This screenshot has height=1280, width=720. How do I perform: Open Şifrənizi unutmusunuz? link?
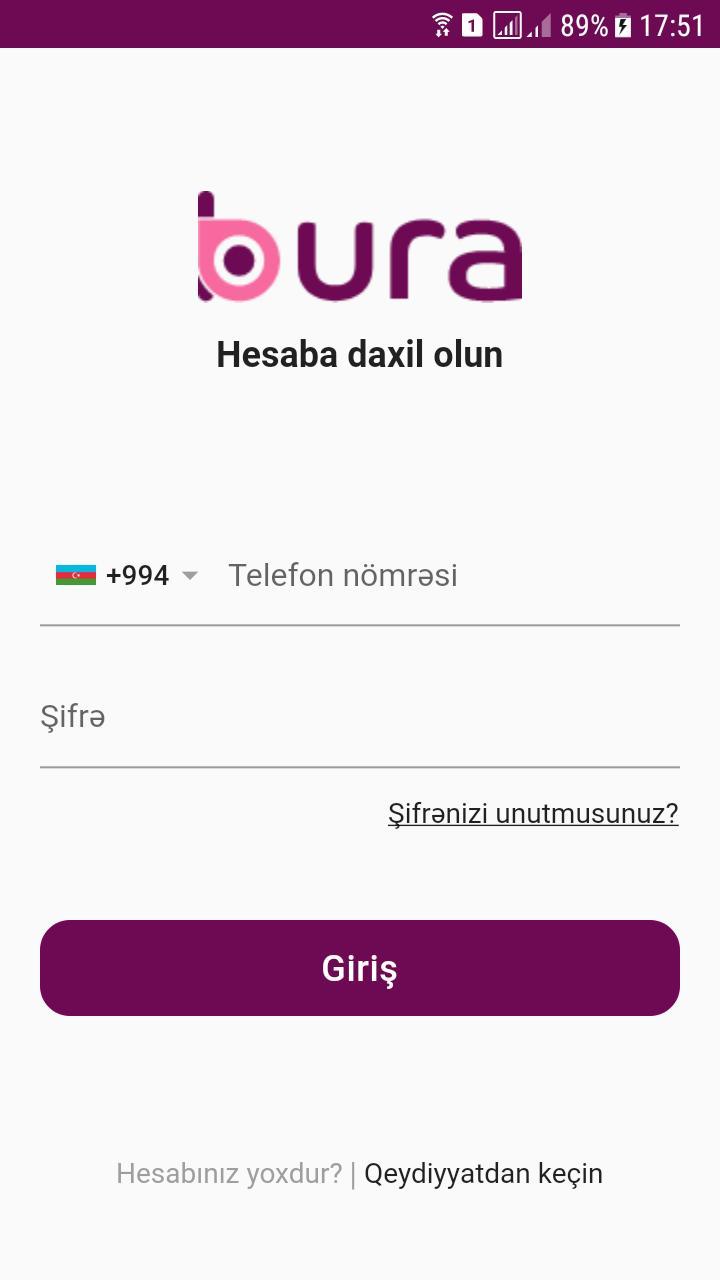coord(533,813)
